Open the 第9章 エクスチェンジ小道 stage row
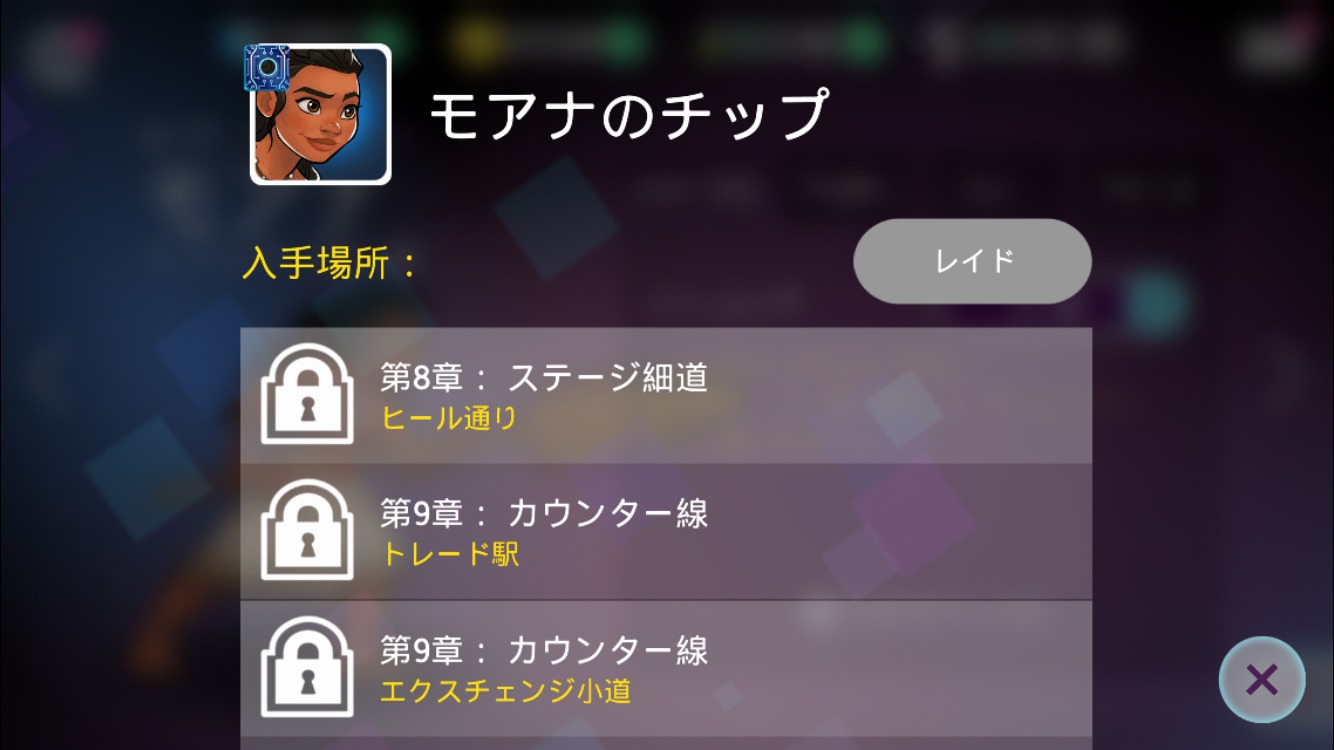 [x=665, y=668]
